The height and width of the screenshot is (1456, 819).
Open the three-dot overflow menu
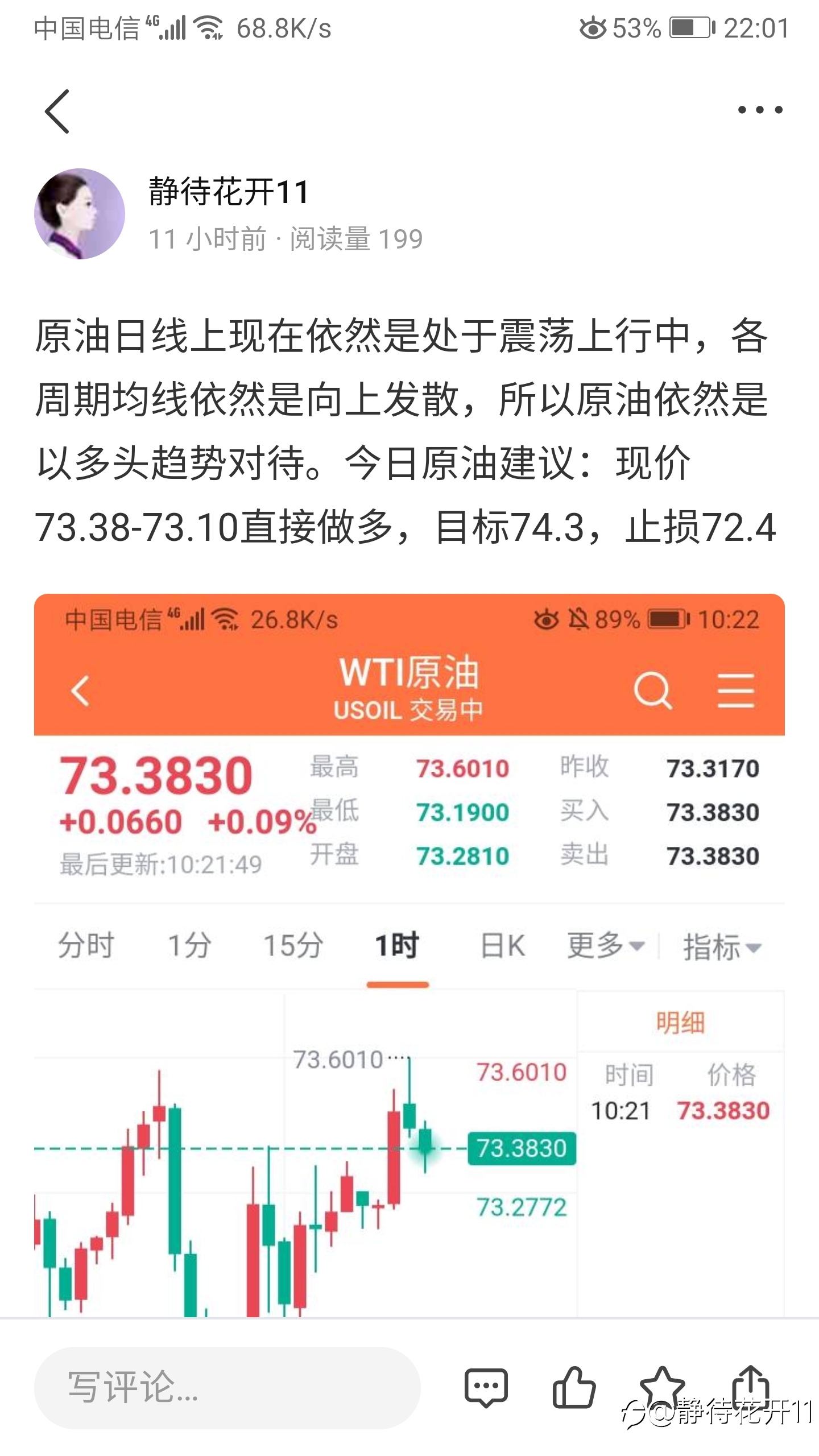(x=760, y=110)
